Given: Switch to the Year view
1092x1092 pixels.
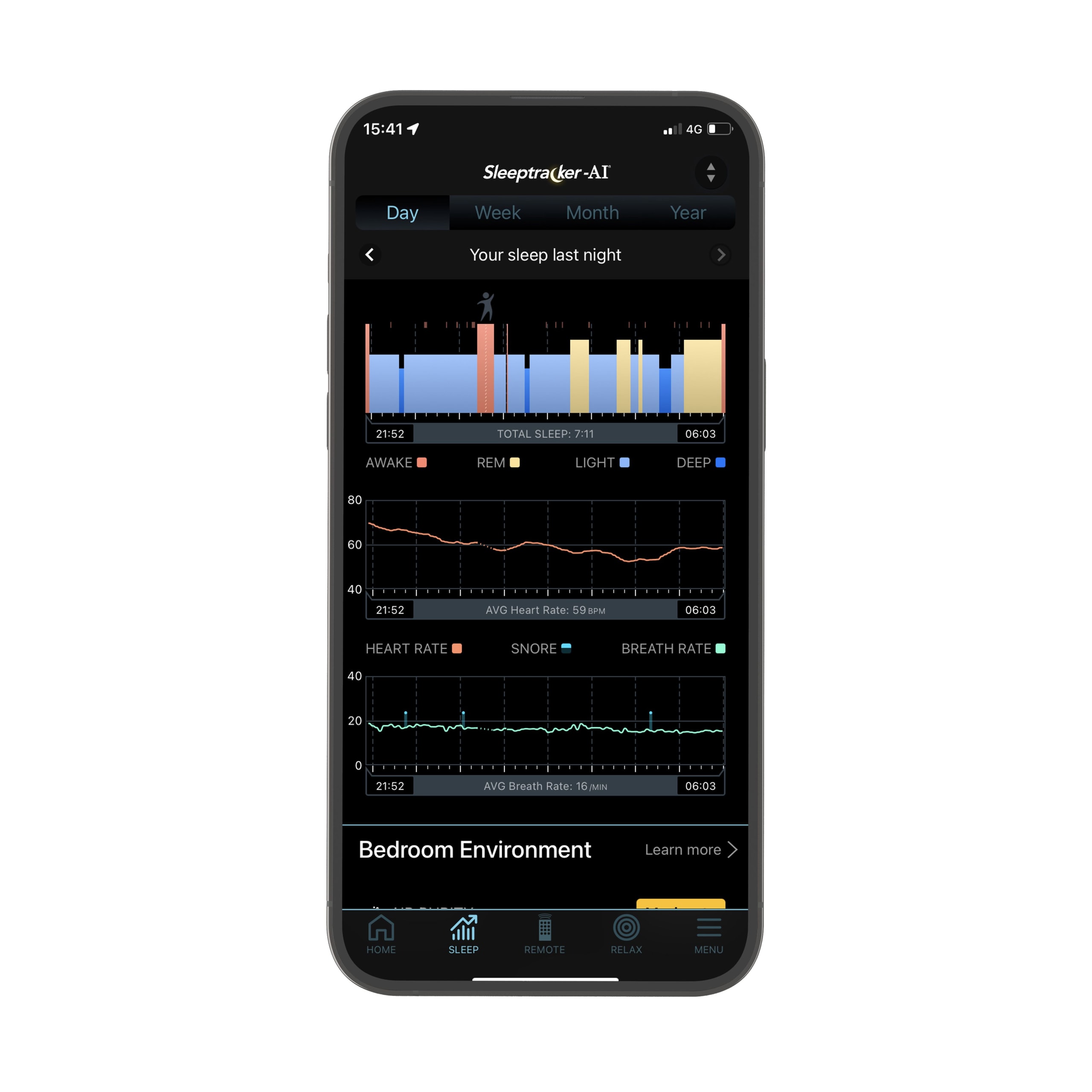Looking at the screenshot, I should click(x=687, y=212).
